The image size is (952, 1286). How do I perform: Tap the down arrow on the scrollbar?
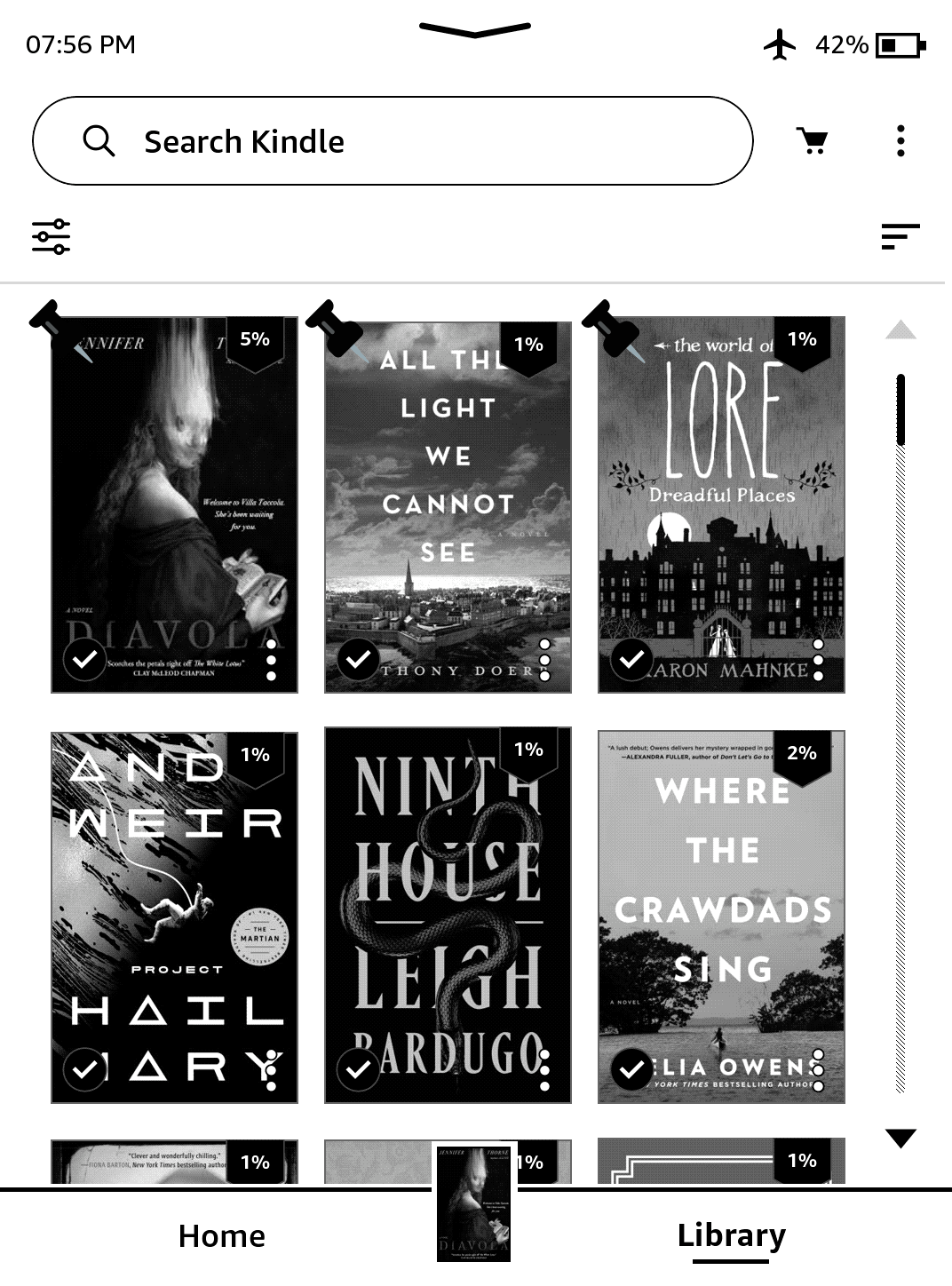[900, 1137]
